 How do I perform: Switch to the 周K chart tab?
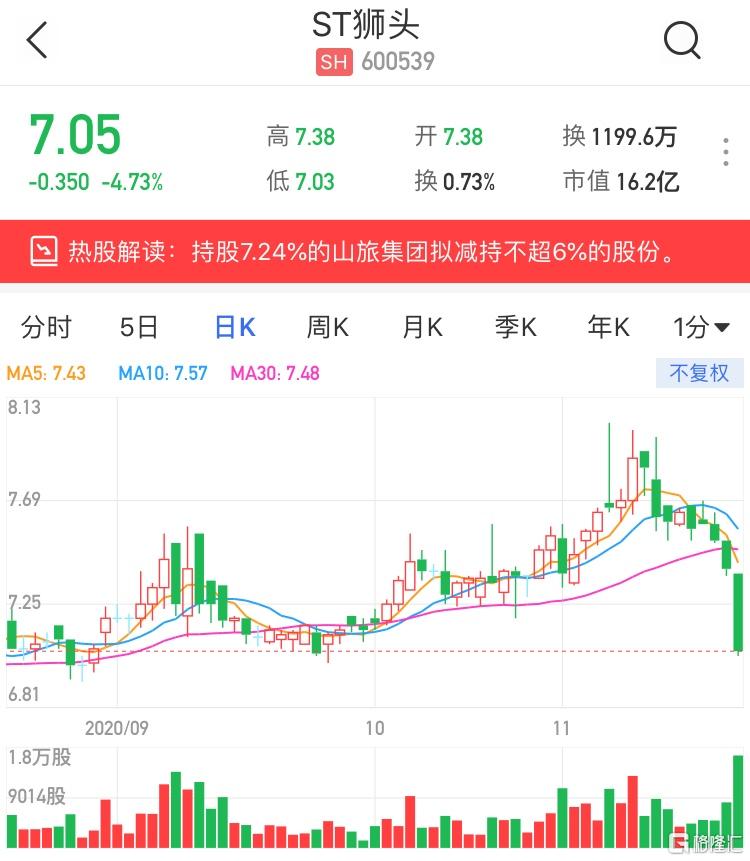(x=327, y=327)
